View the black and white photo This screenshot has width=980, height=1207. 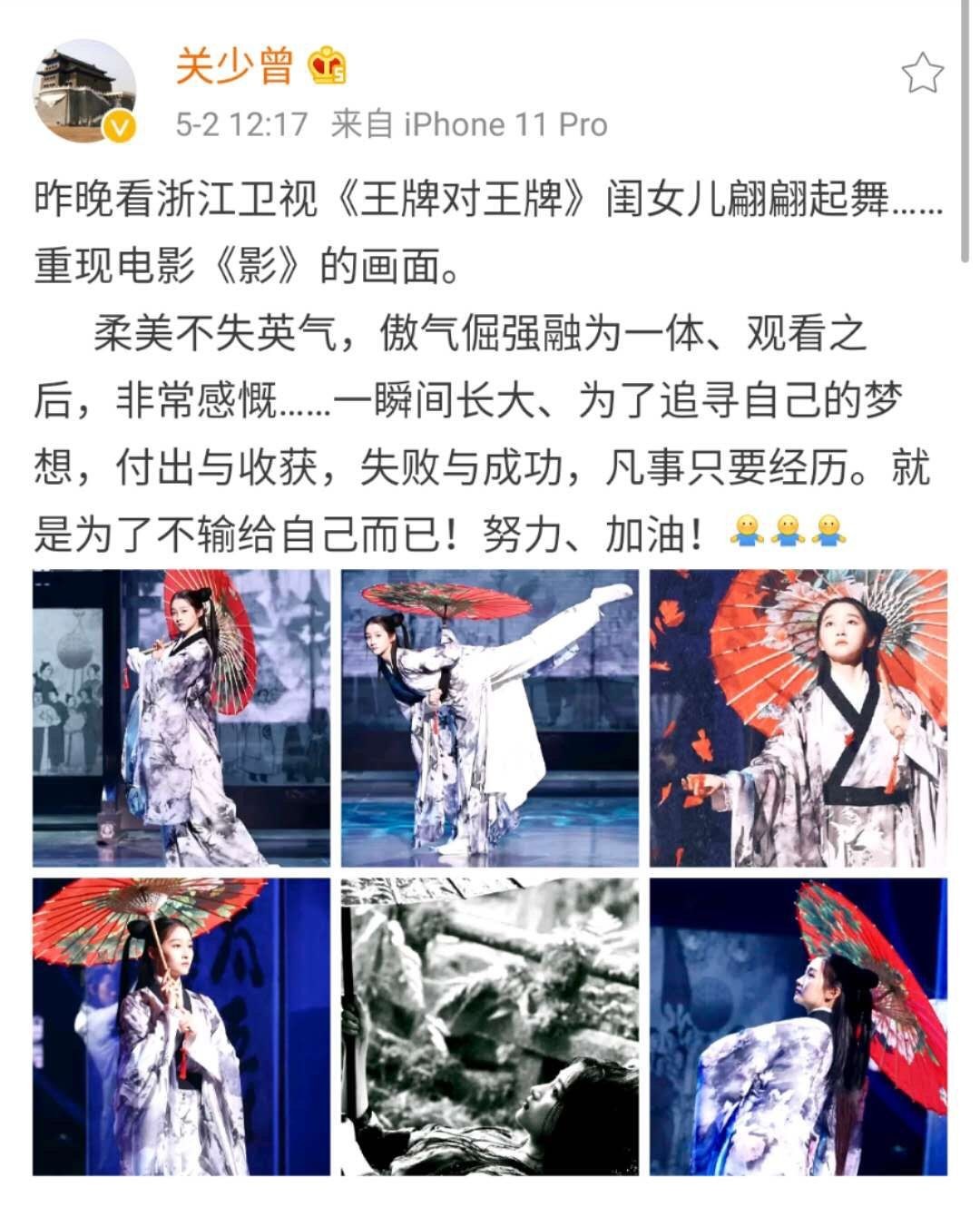click(x=490, y=1026)
